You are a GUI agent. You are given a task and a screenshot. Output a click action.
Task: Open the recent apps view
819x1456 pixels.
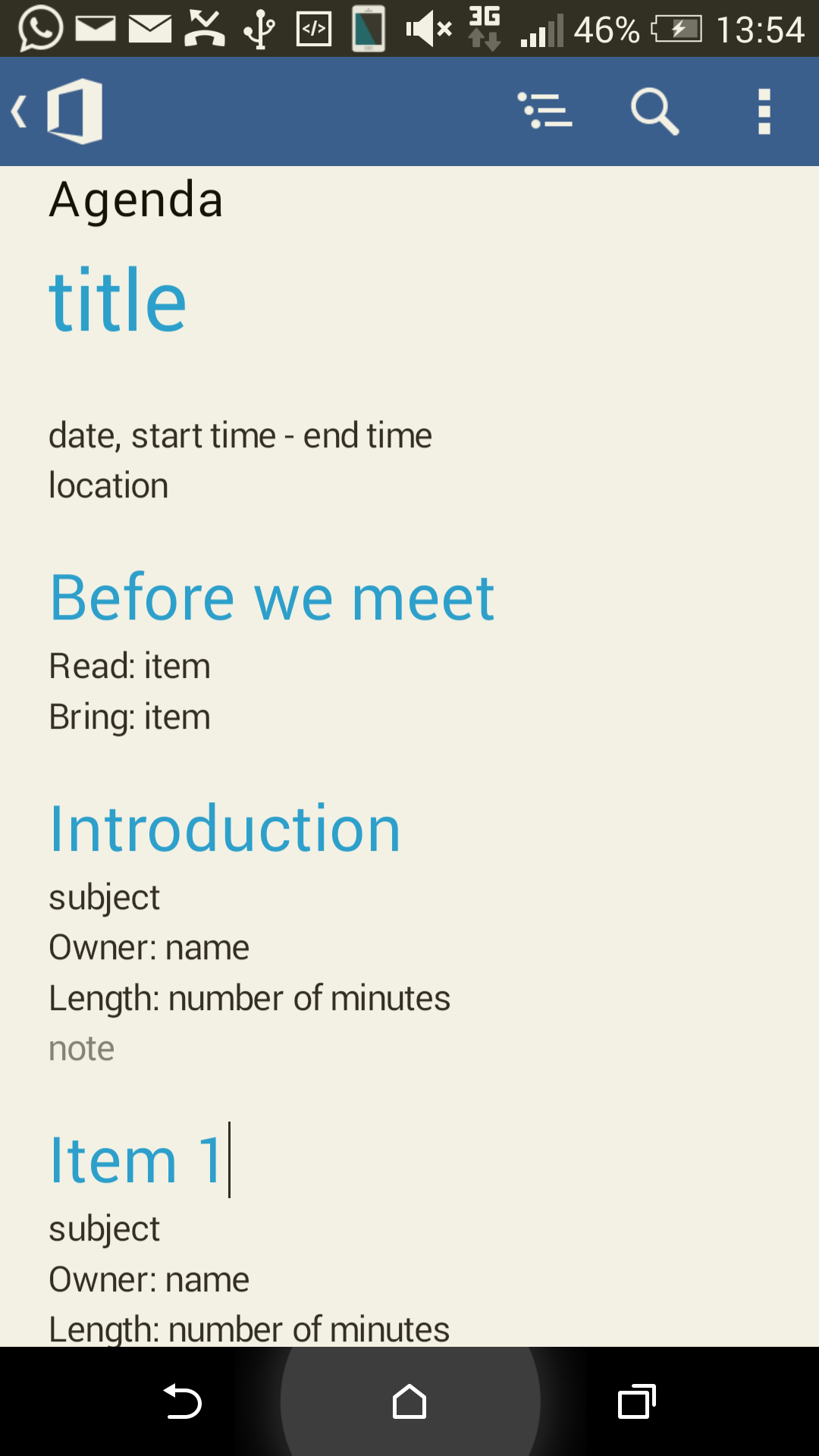(x=636, y=1401)
